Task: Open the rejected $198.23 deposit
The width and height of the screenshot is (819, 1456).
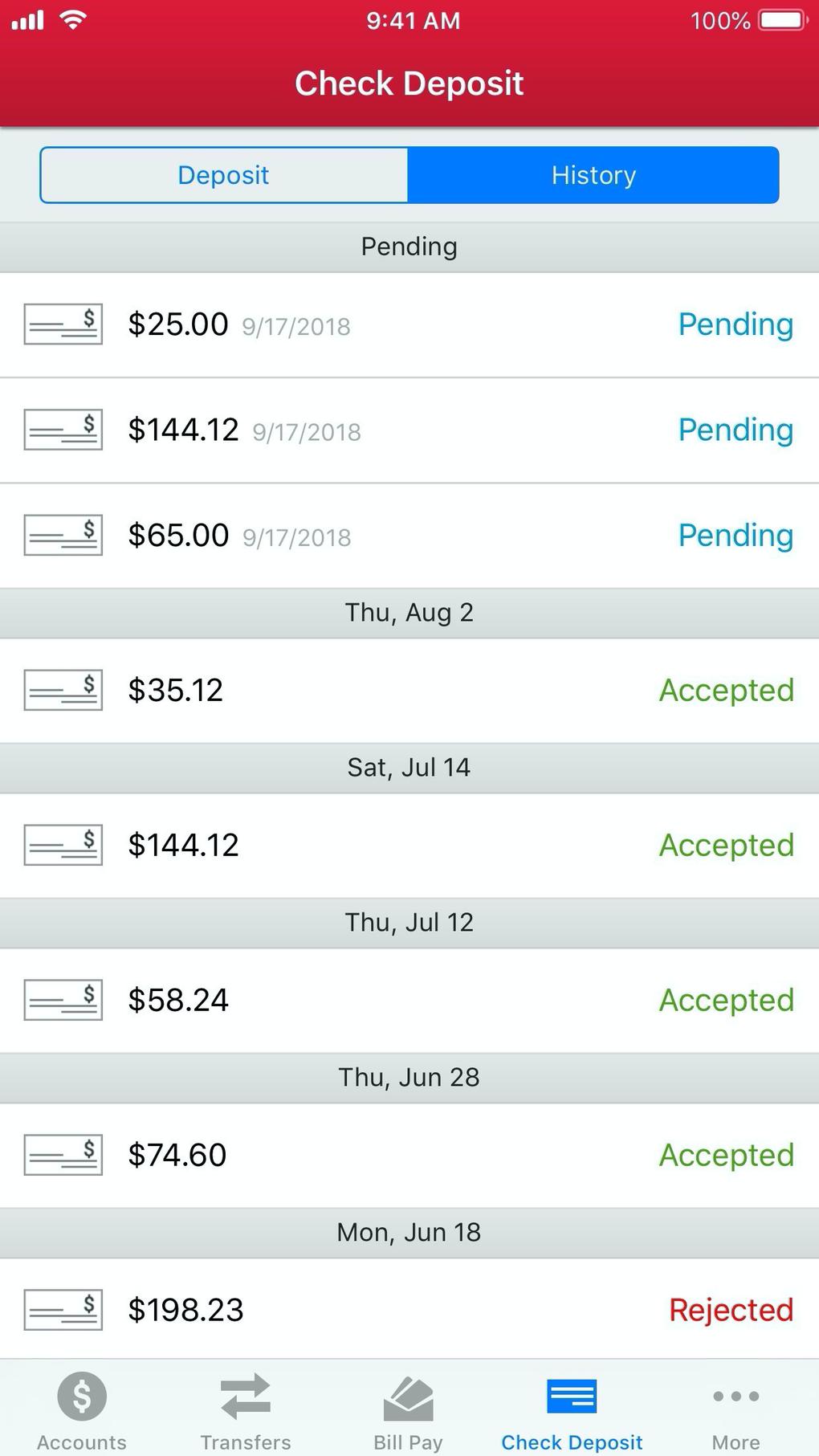Action: point(409,1310)
